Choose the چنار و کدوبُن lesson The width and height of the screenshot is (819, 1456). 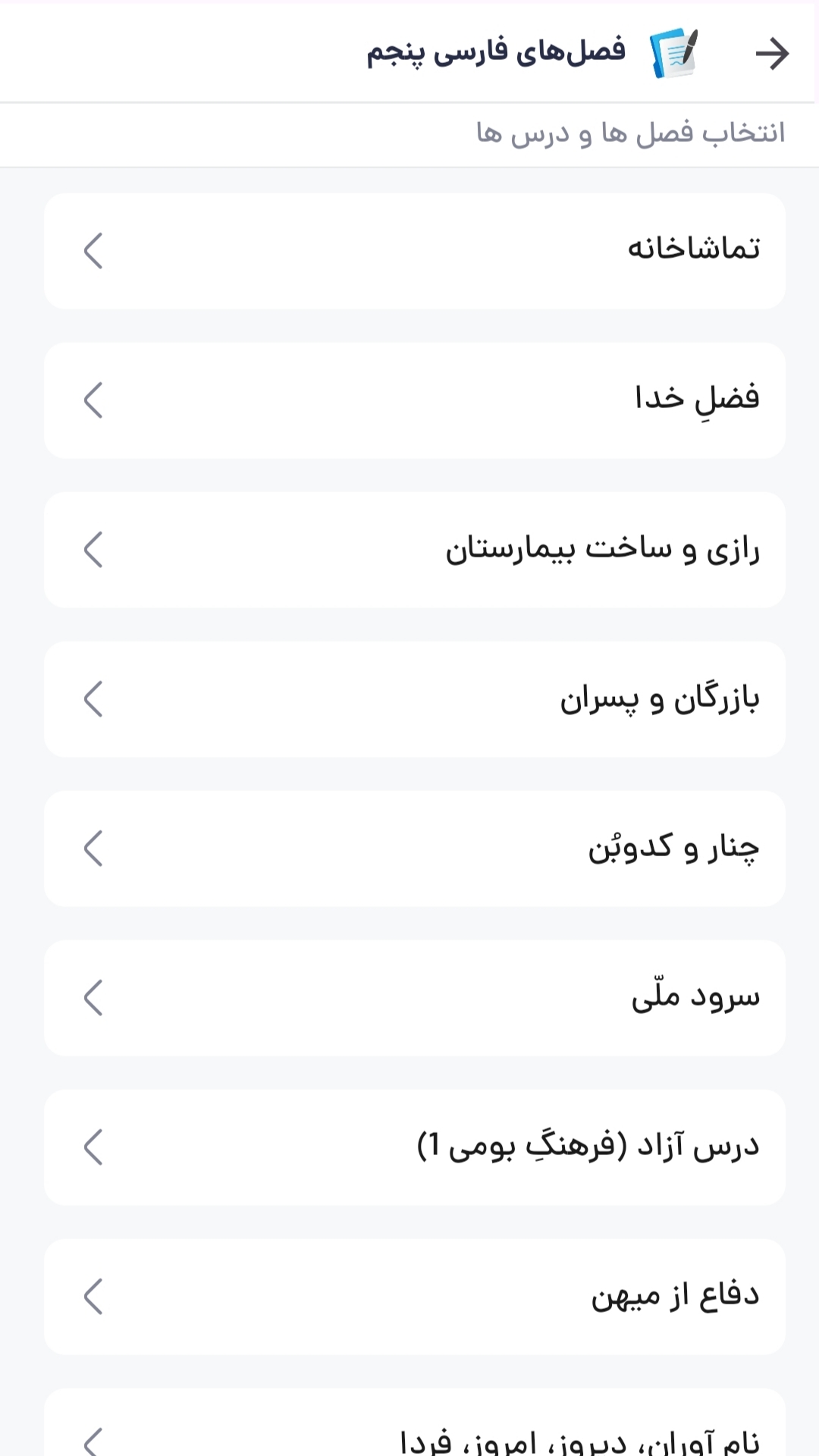coord(414,848)
